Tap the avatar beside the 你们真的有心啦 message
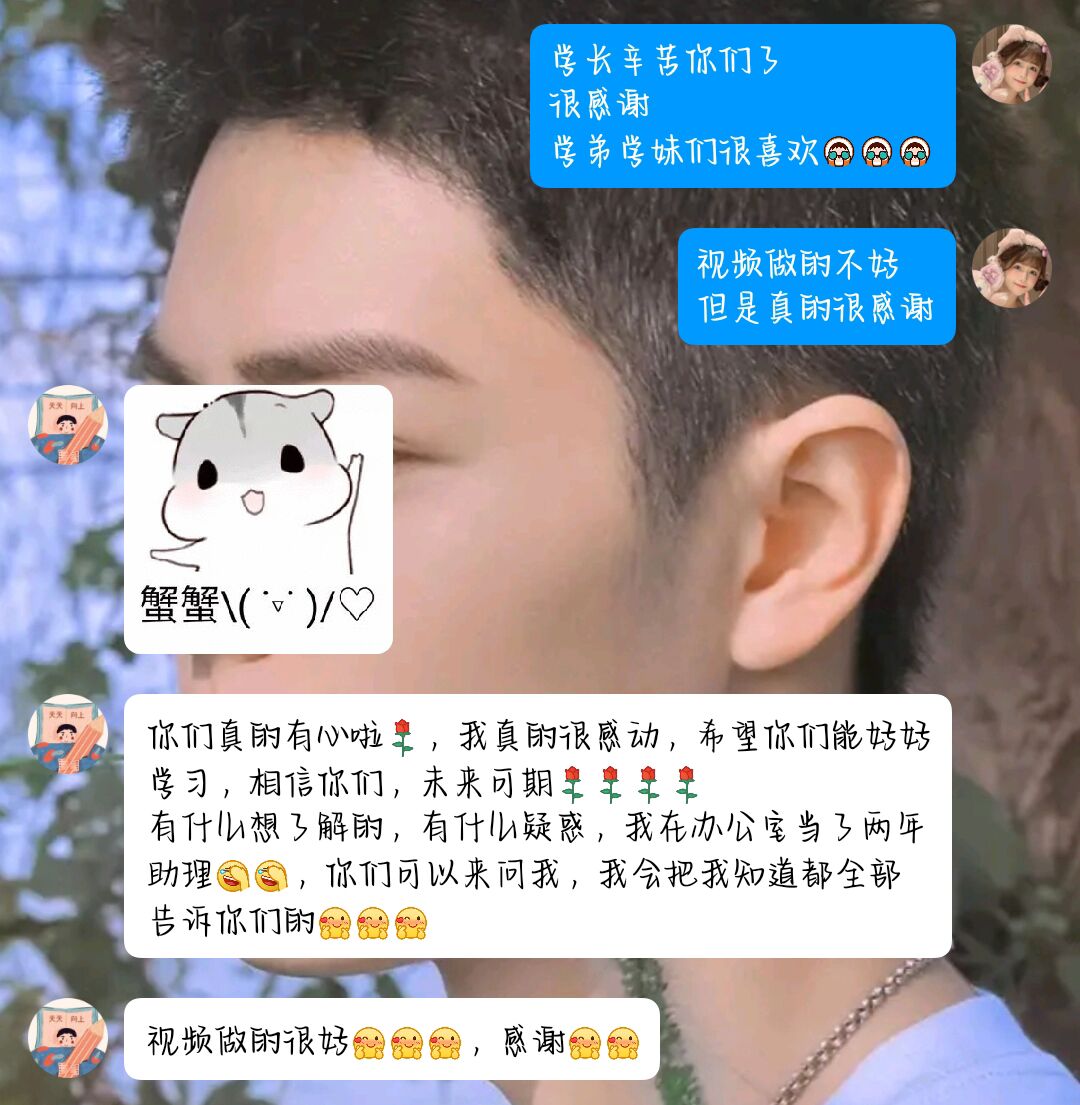Screen dimensions: 1080x1105 pos(68,733)
